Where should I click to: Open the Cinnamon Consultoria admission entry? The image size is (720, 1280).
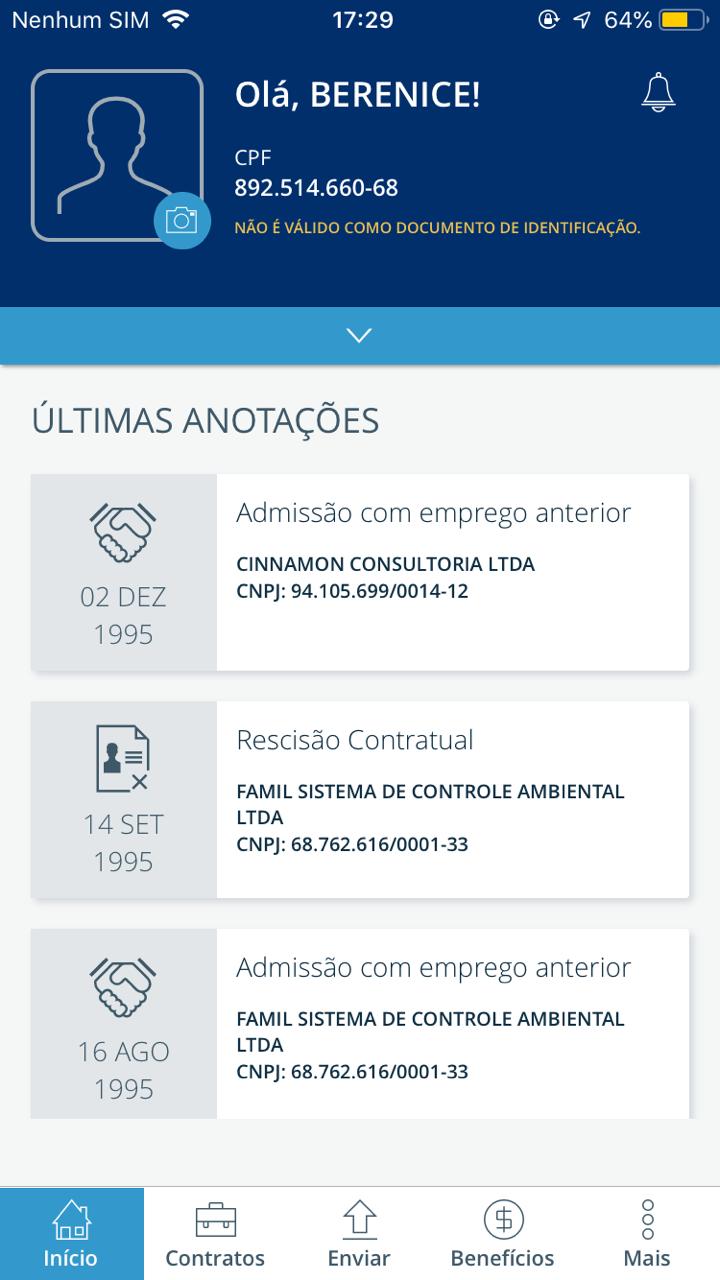point(360,572)
